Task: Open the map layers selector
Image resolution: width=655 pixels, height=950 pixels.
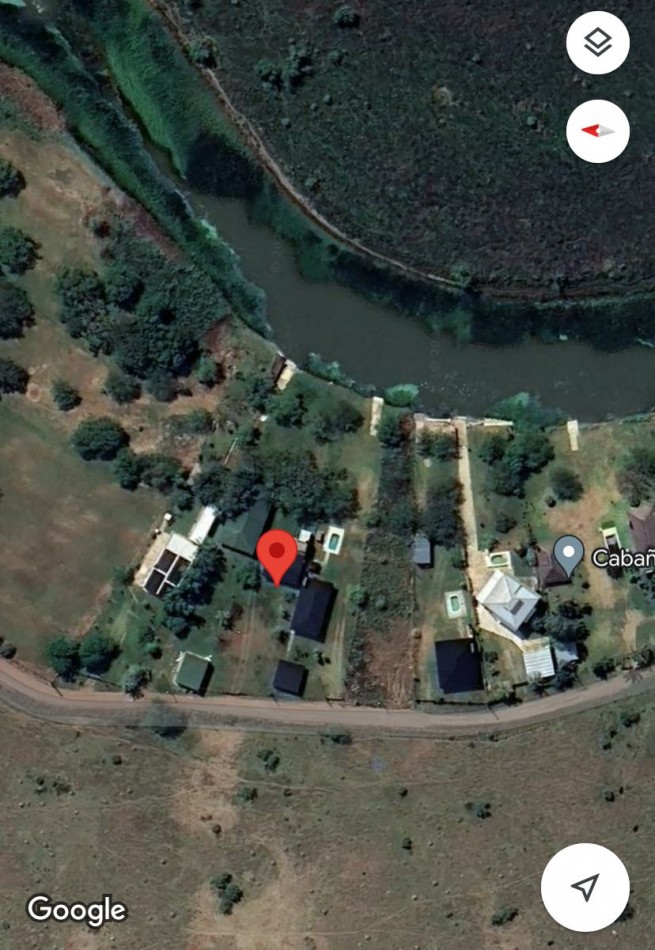Action: tap(597, 43)
